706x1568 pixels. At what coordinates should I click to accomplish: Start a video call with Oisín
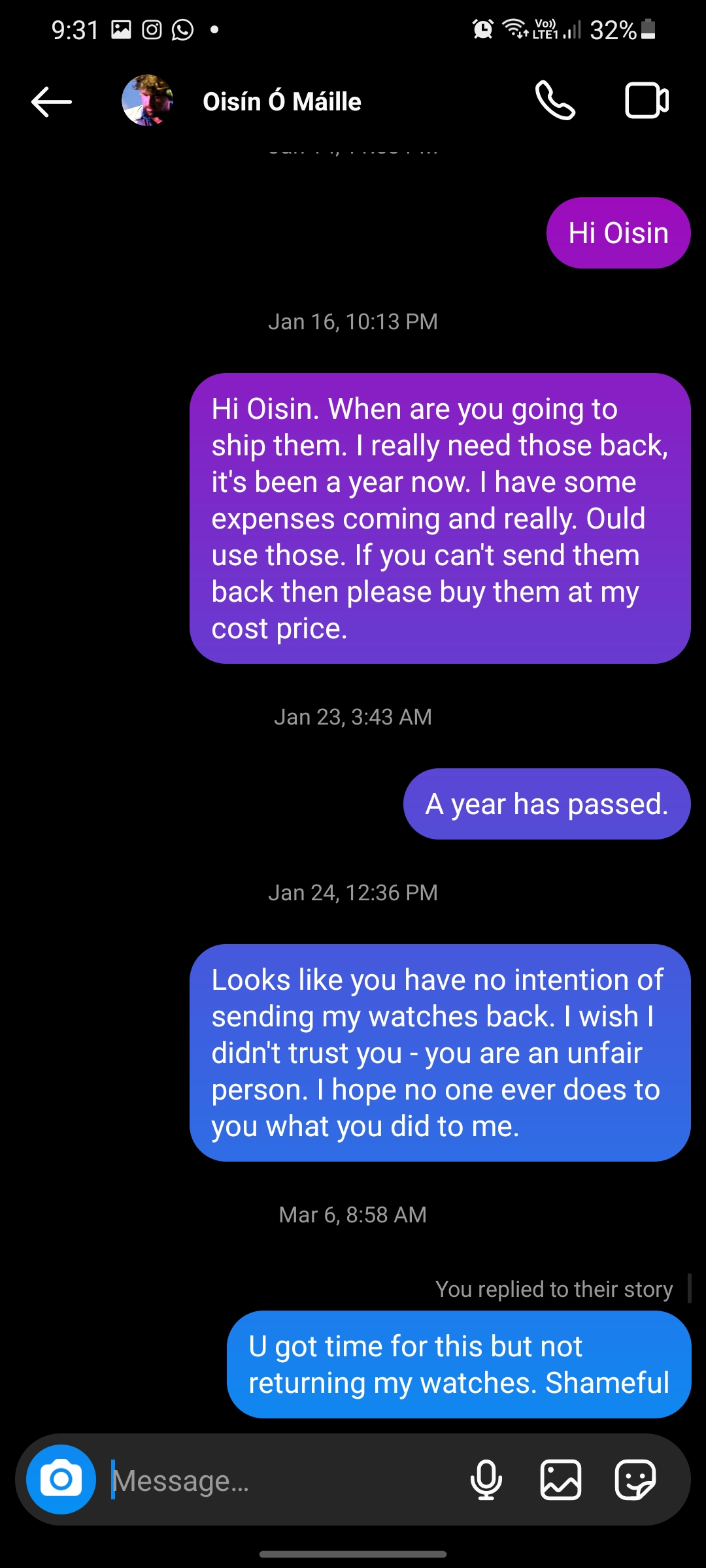pyautogui.click(x=647, y=101)
